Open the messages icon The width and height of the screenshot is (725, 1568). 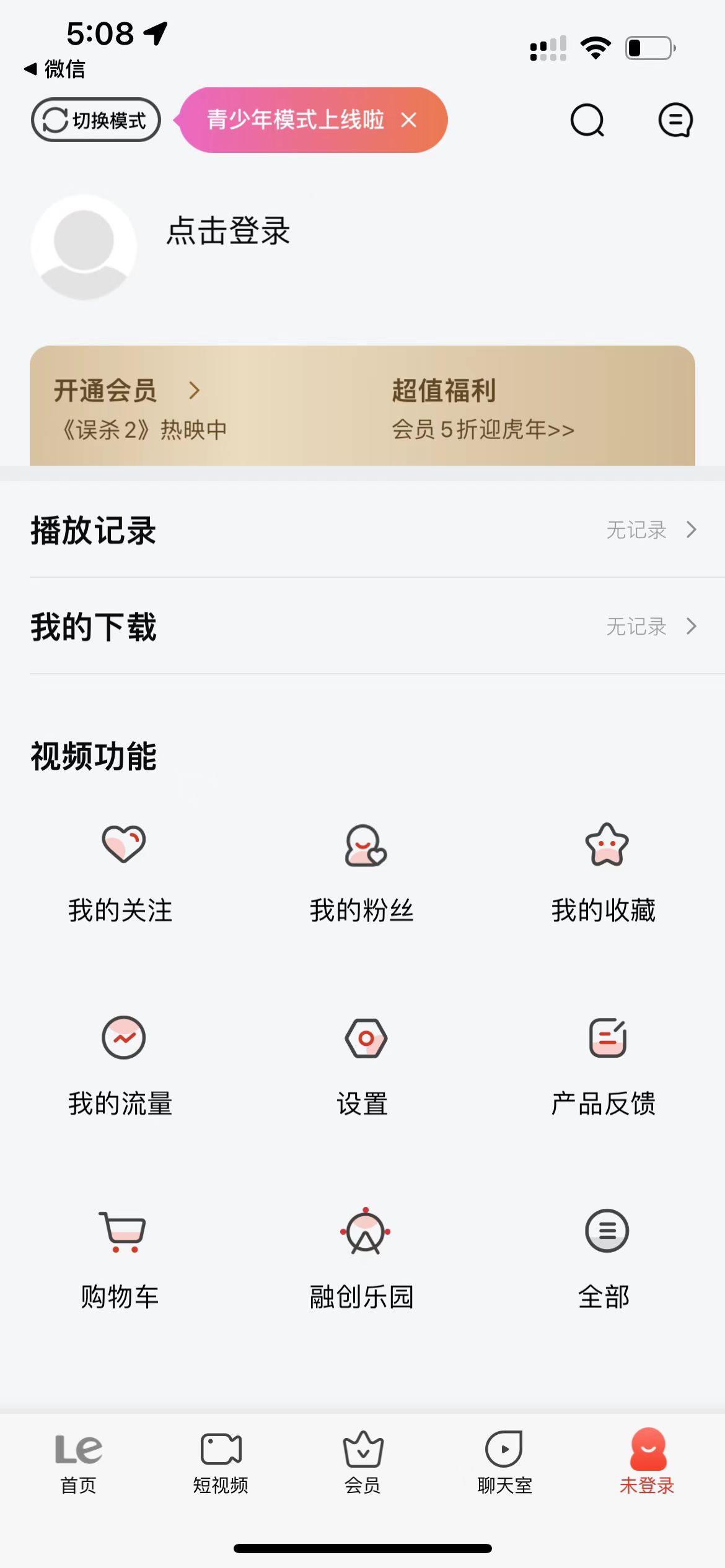(x=675, y=120)
